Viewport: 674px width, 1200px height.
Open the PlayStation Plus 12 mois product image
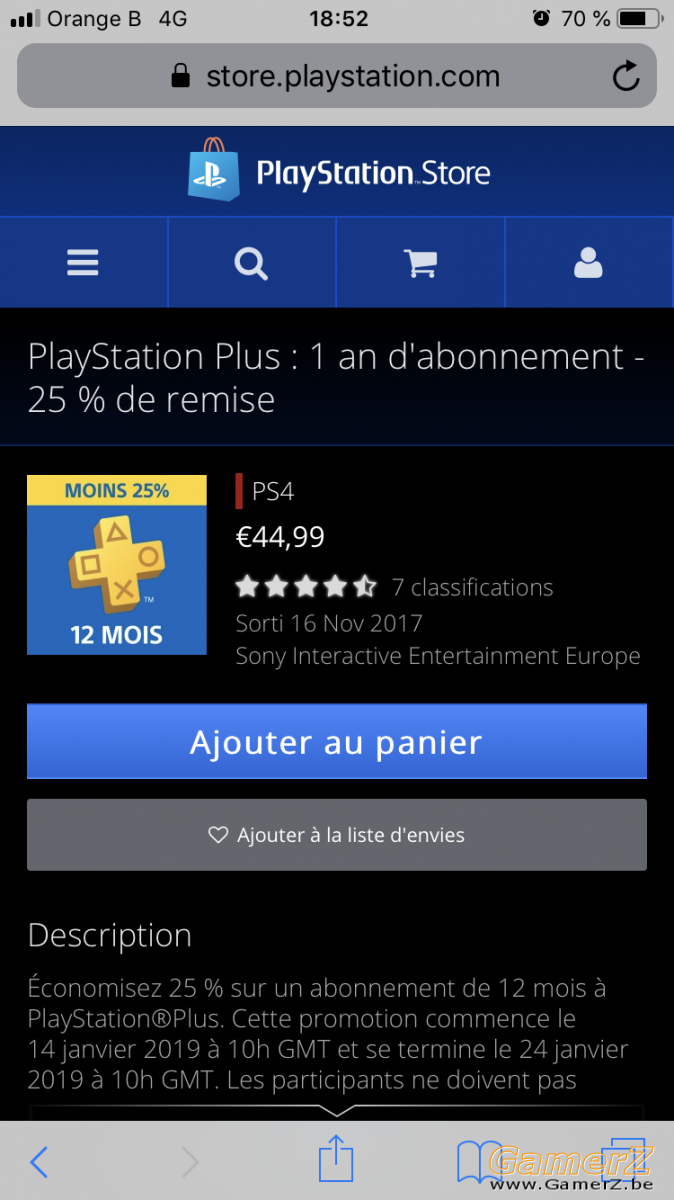117,565
